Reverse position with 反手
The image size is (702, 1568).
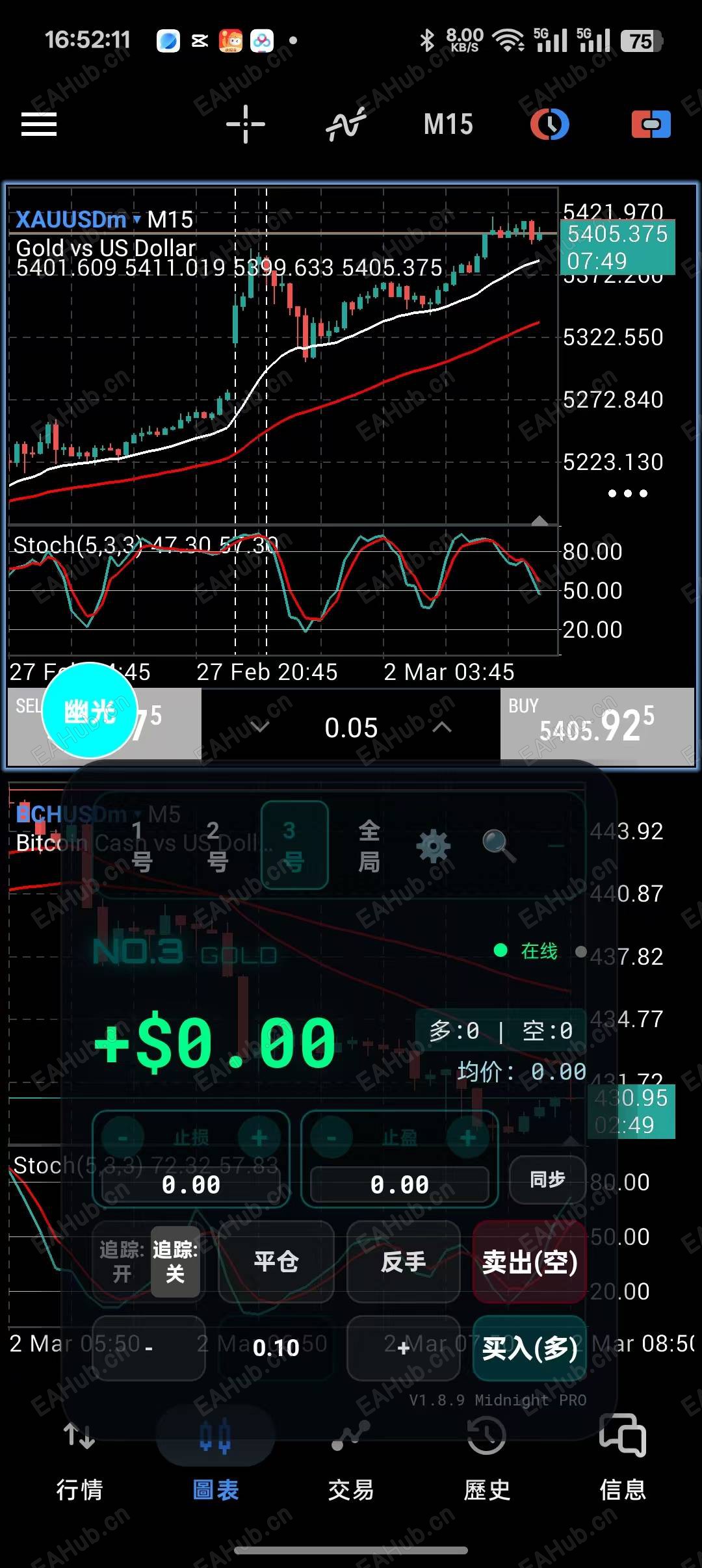404,1262
